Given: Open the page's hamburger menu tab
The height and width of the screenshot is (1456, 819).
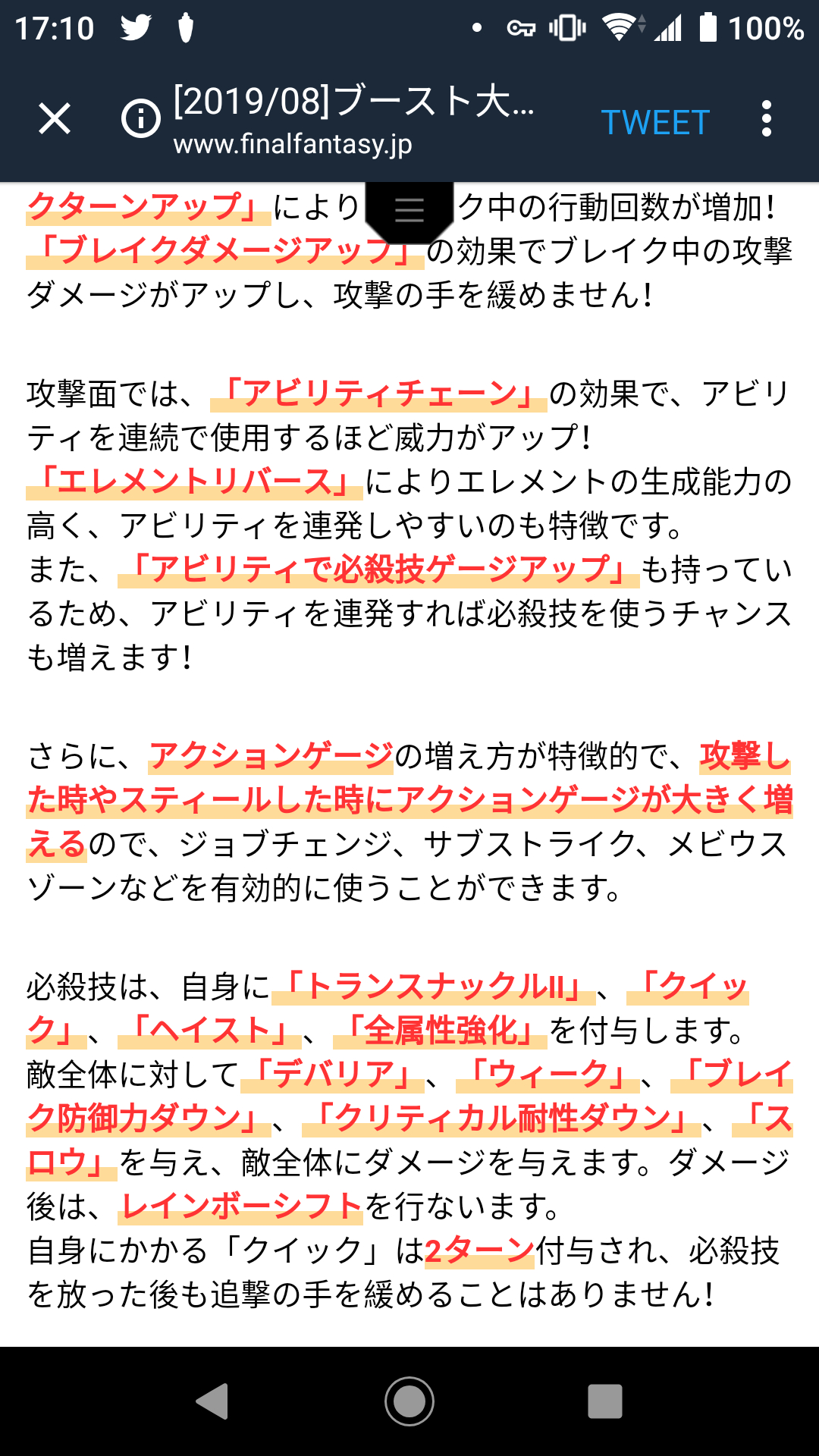Looking at the screenshot, I should 409,211.
